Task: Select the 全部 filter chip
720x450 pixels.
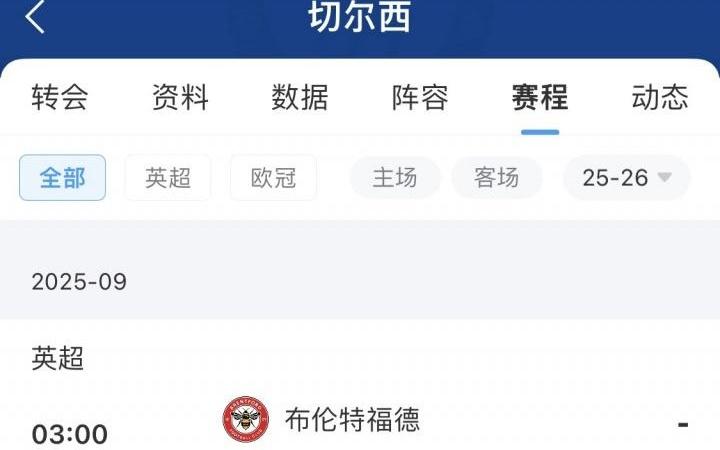Action: click(x=62, y=178)
